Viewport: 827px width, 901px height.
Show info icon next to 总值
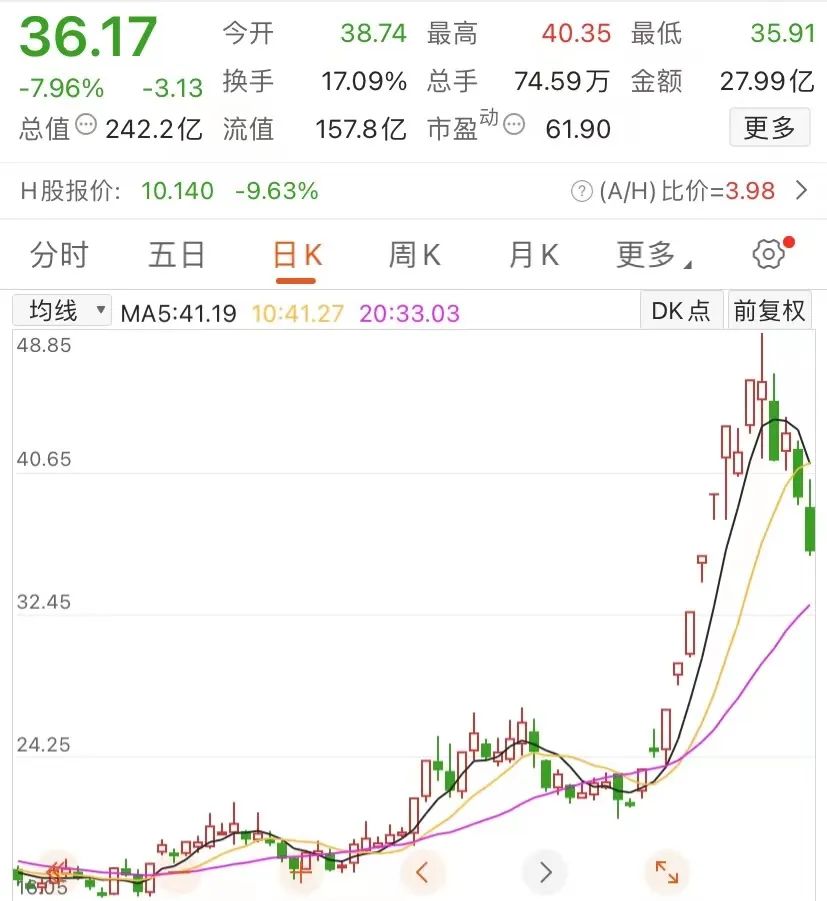pyautogui.click(x=87, y=126)
